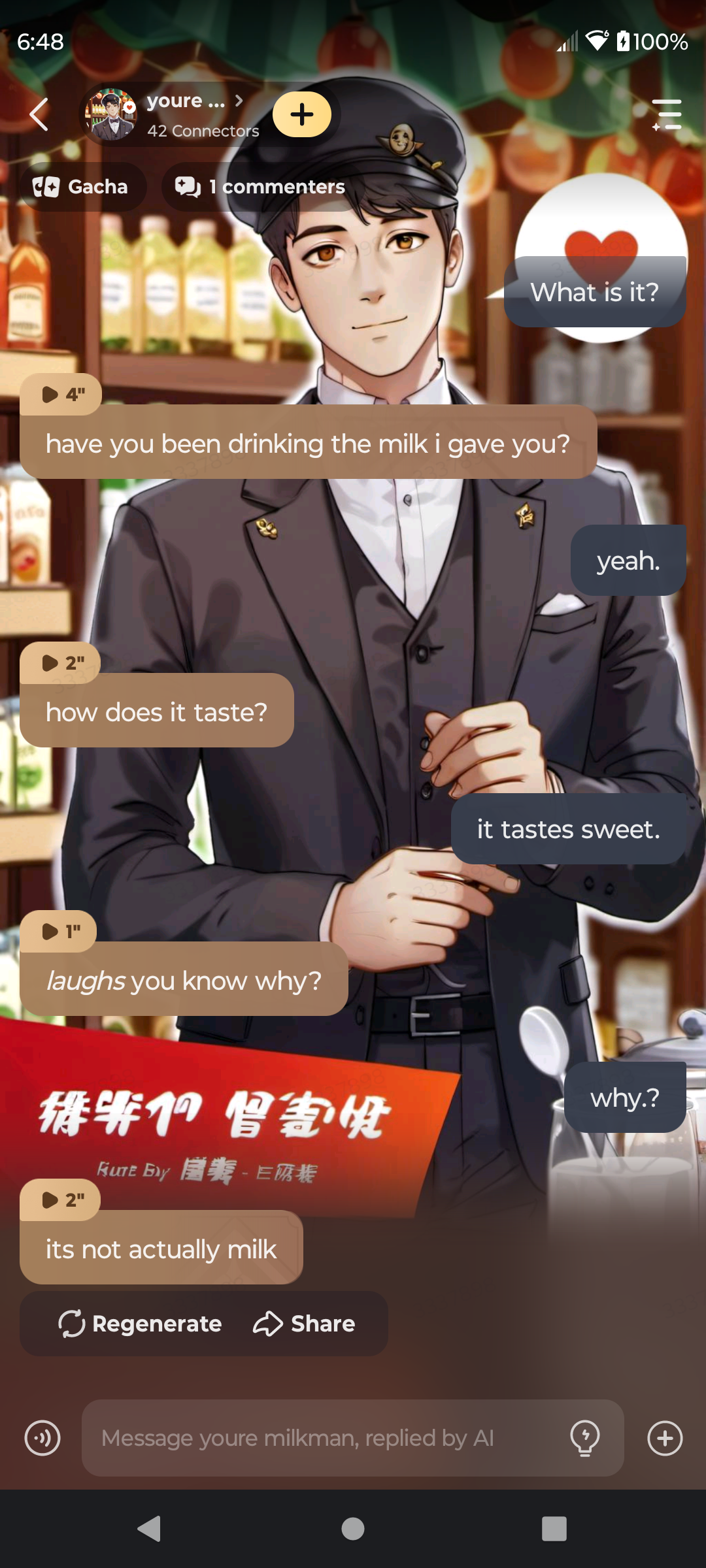Tap the voice input icon

coord(42,1438)
